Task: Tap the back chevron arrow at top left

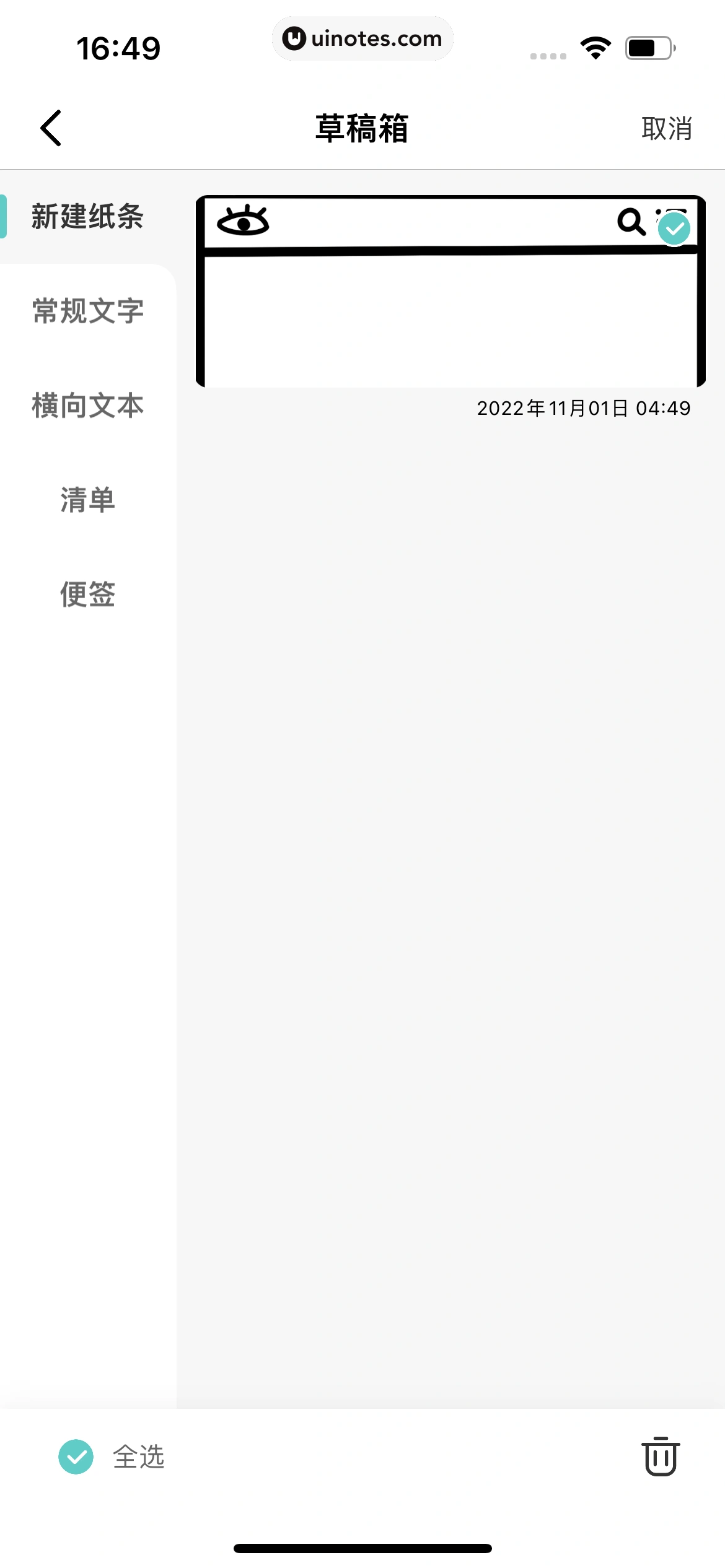Action: (x=51, y=128)
